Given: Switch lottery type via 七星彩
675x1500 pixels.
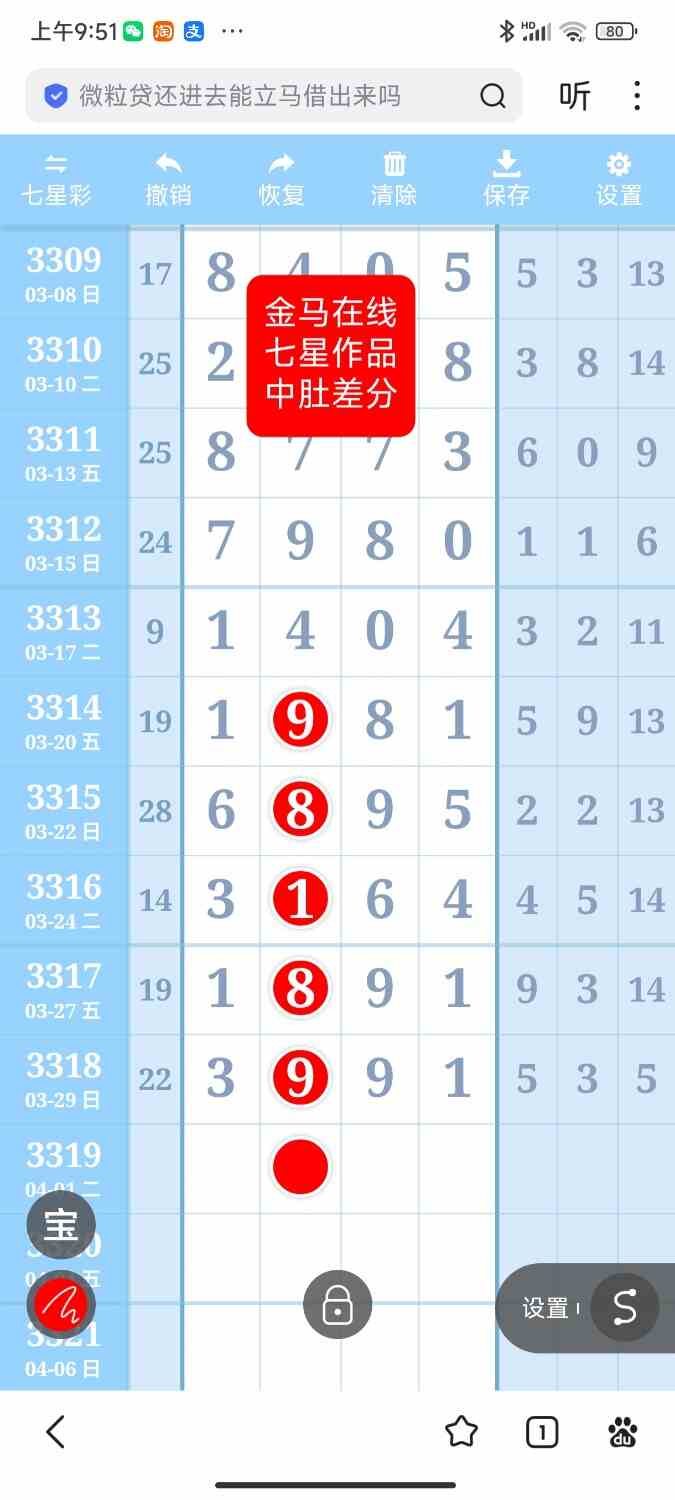Looking at the screenshot, I should pos(56,180).
